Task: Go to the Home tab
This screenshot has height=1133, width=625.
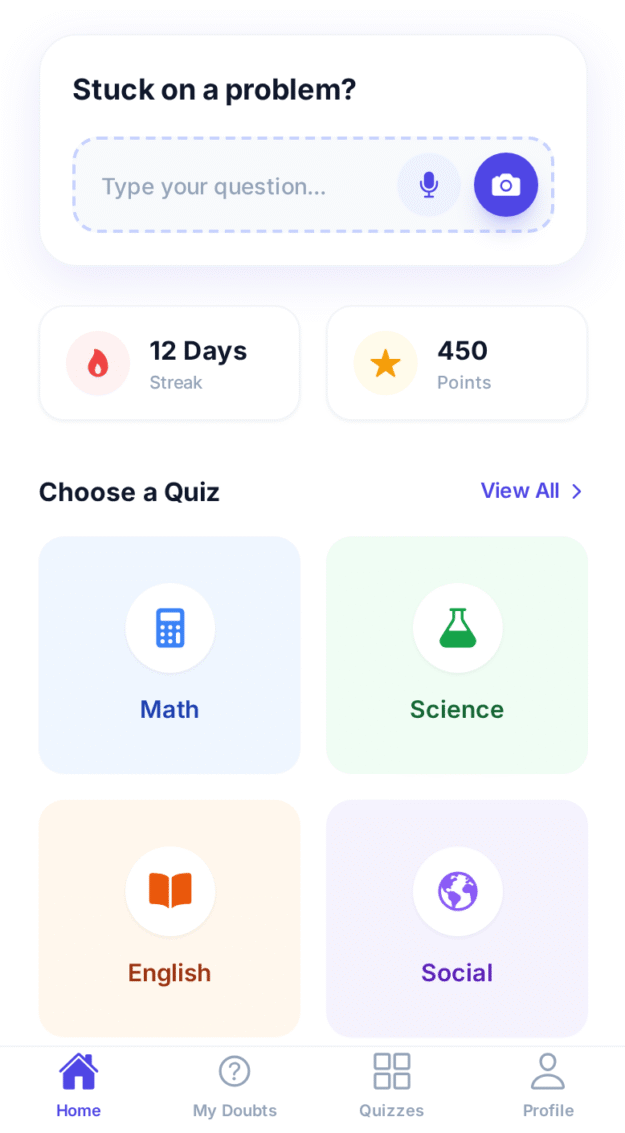Action: click(x=78, y=1085)
